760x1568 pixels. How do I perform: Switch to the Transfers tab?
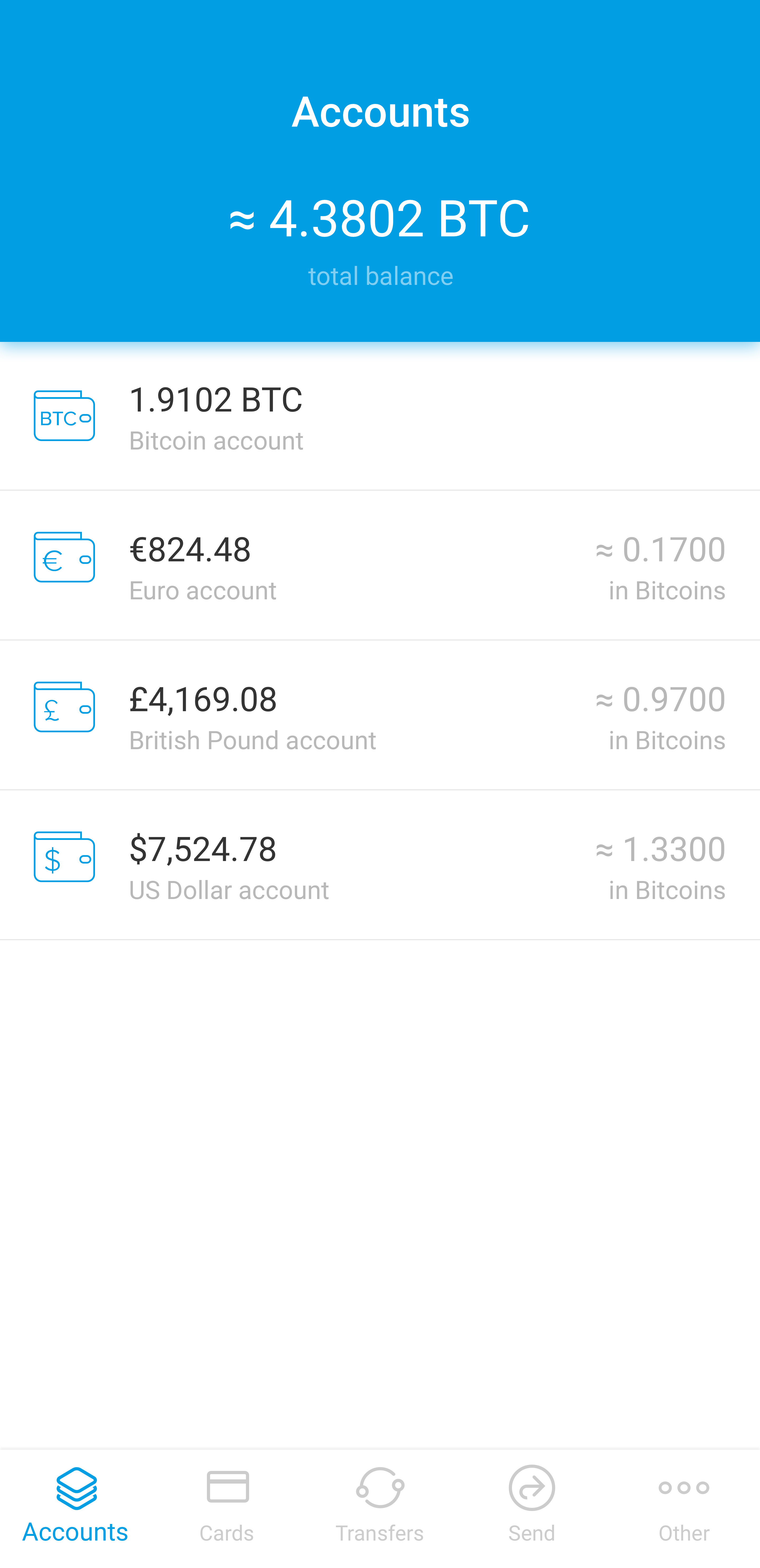pos(380,1532)
